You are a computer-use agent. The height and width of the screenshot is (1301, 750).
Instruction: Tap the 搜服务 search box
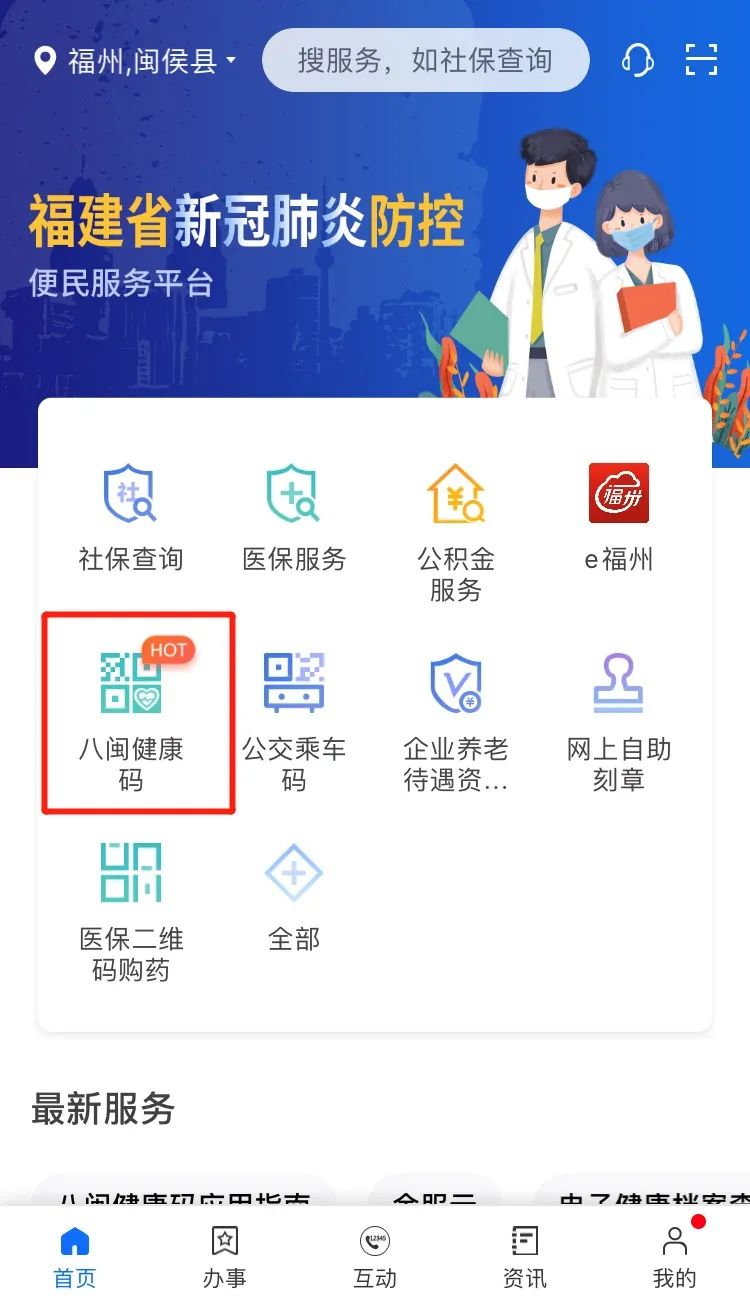click(x=425, y=60)
